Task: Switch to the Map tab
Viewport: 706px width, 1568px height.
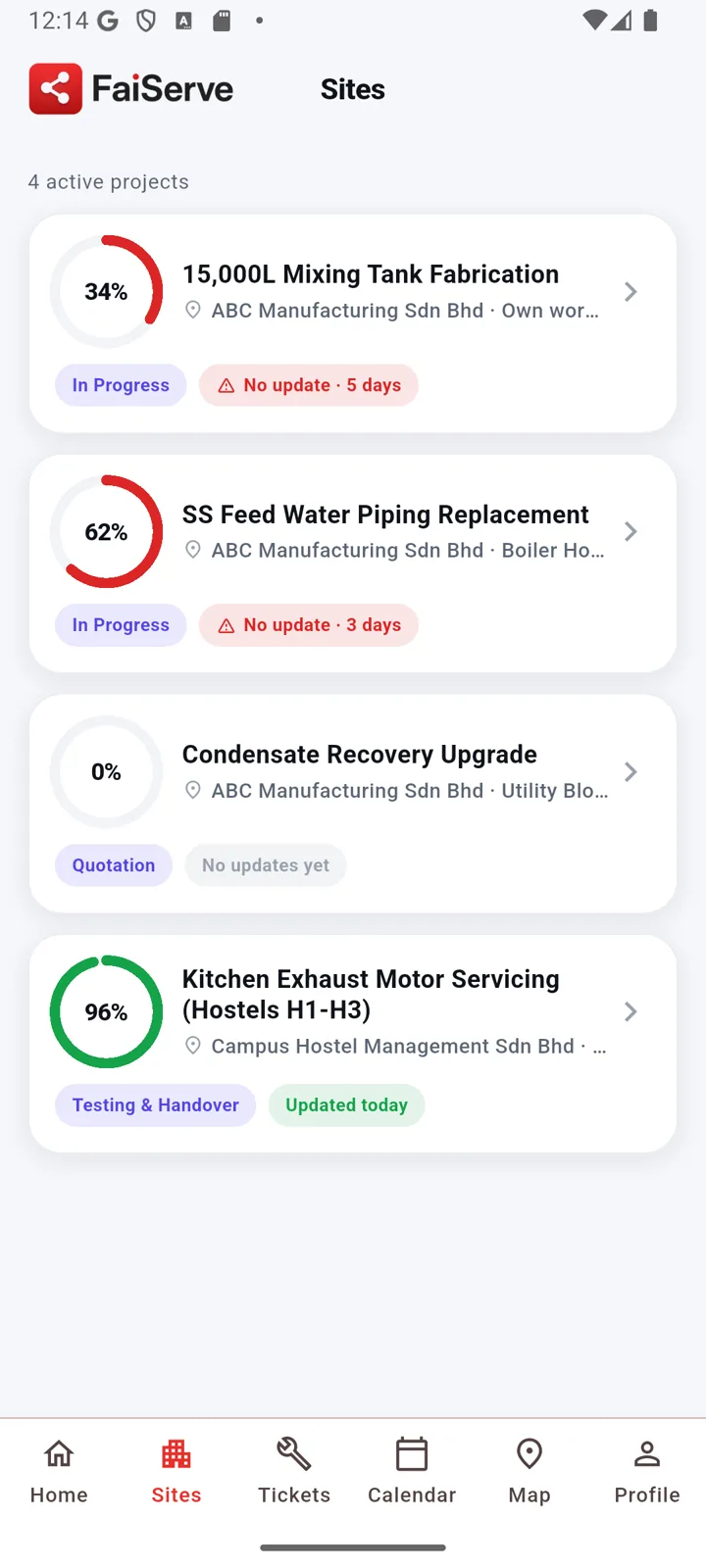Action: click(529, 1471)
